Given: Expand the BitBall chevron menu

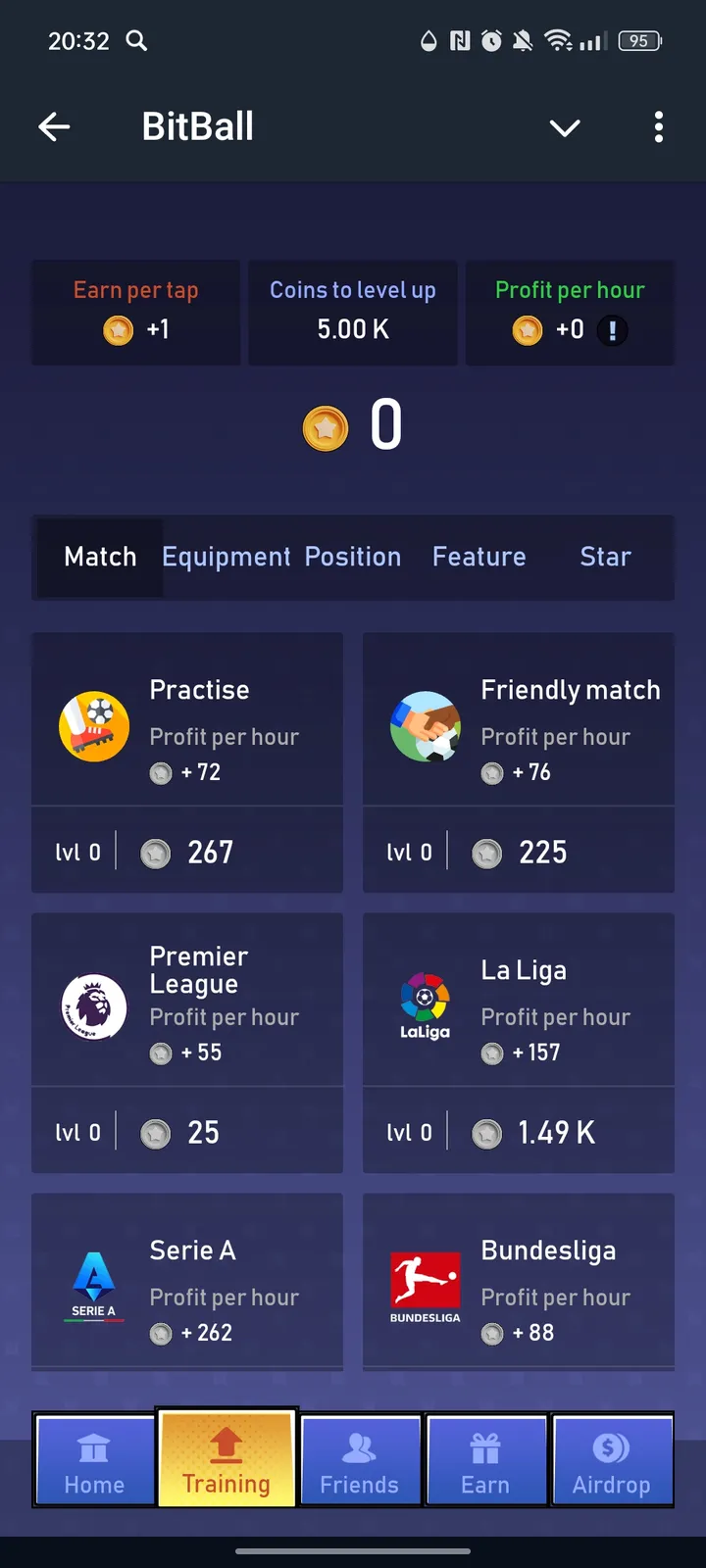Looking at the screenshot, I should (x=565, y=127).
